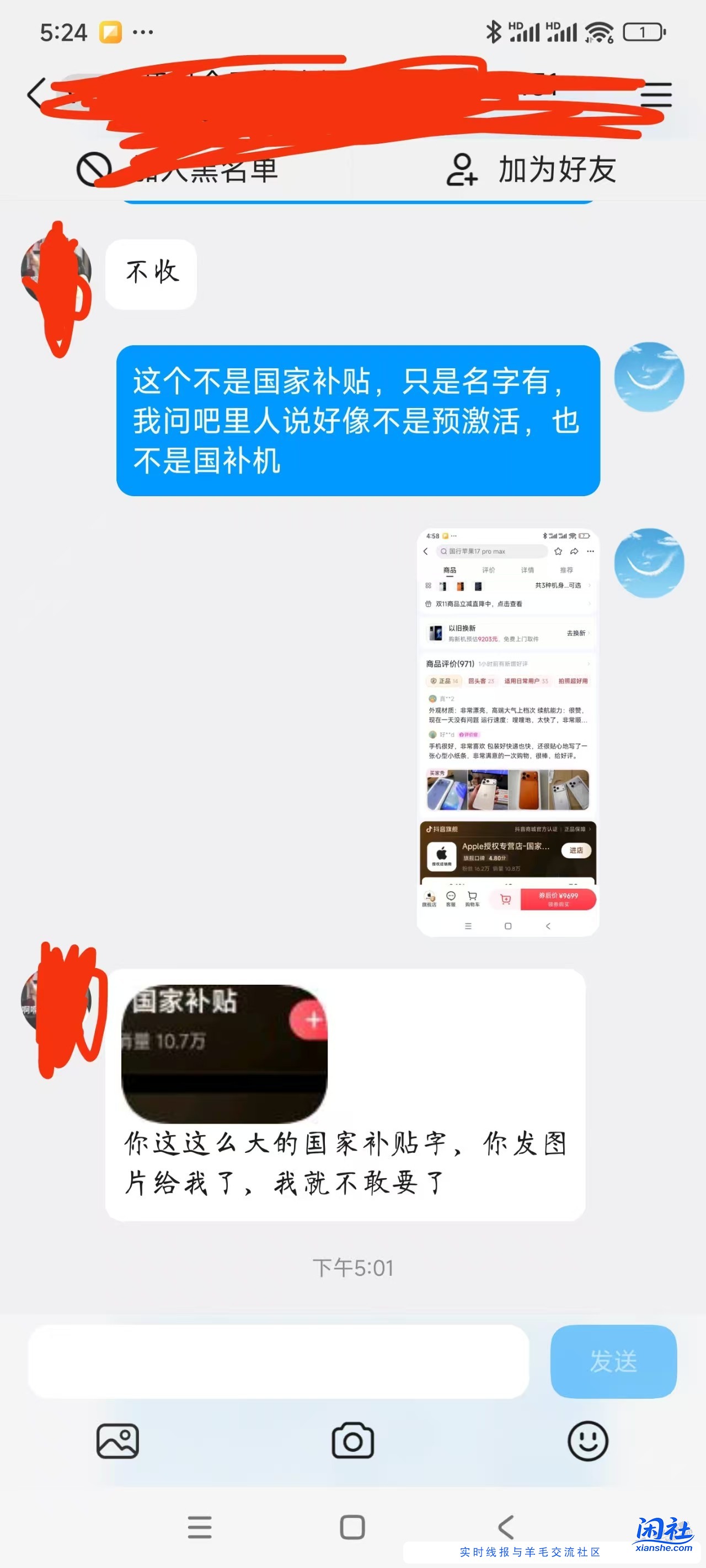Viewport: 706px width, 1568px height.
Task: Select the 推荐 tab in the product screenshot
Action: [568, 570]
